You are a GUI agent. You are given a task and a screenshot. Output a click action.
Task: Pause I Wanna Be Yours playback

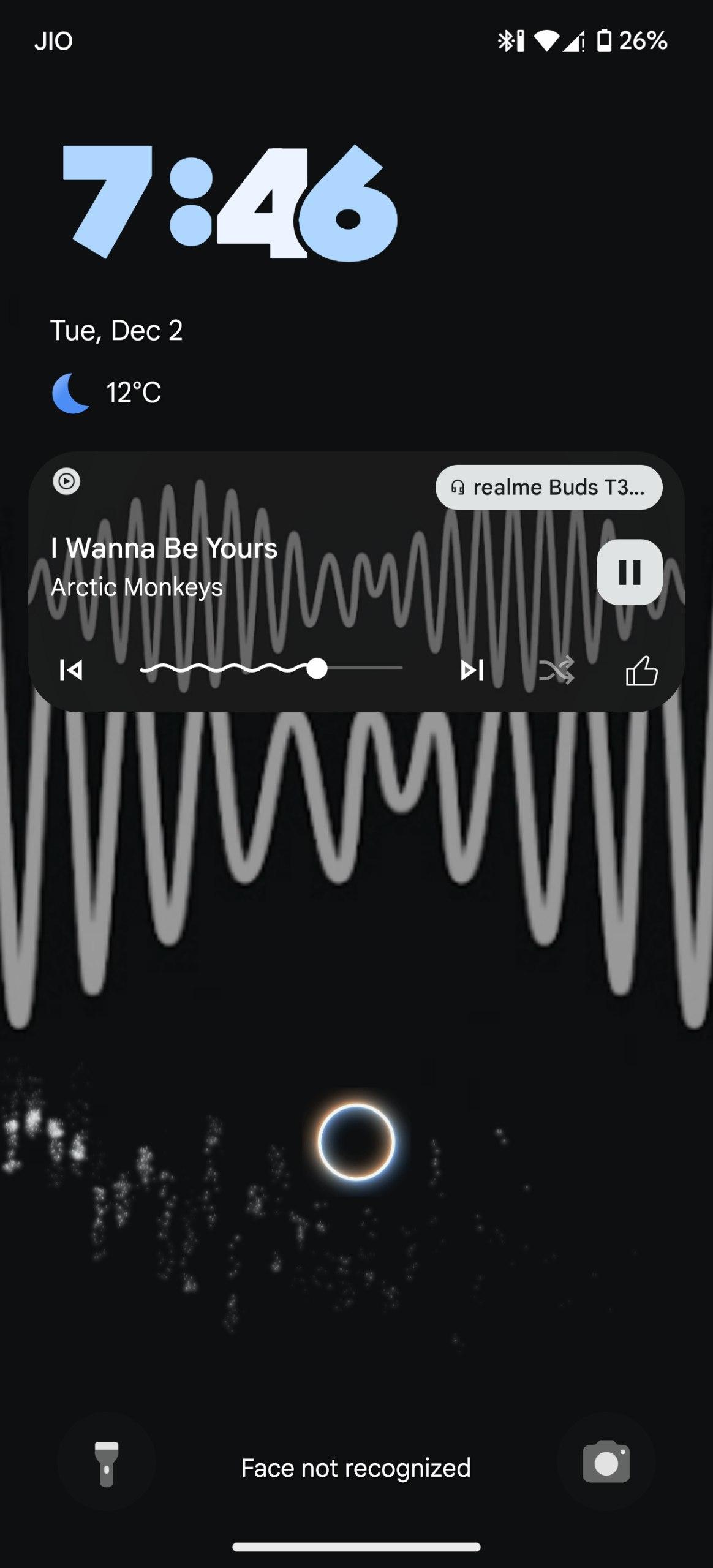coord(629,572)
